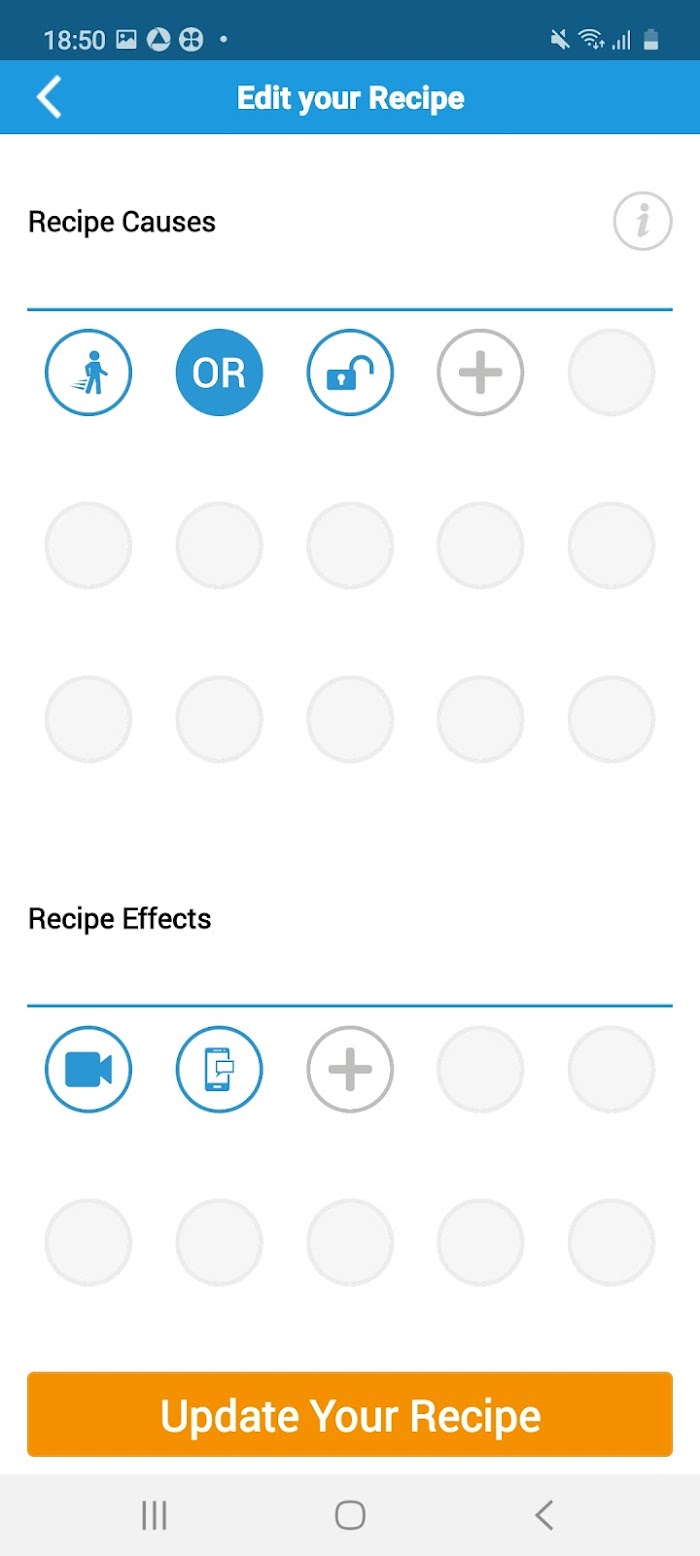Open the Recipe Causes info icon
The width and height of the screenshot is (700, 1556).
643,221
